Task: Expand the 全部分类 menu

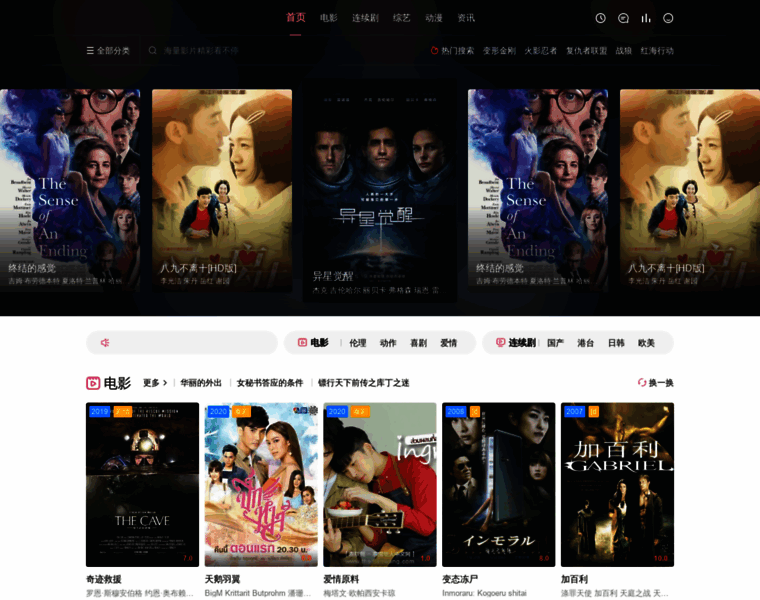Action: pos(108,50)
